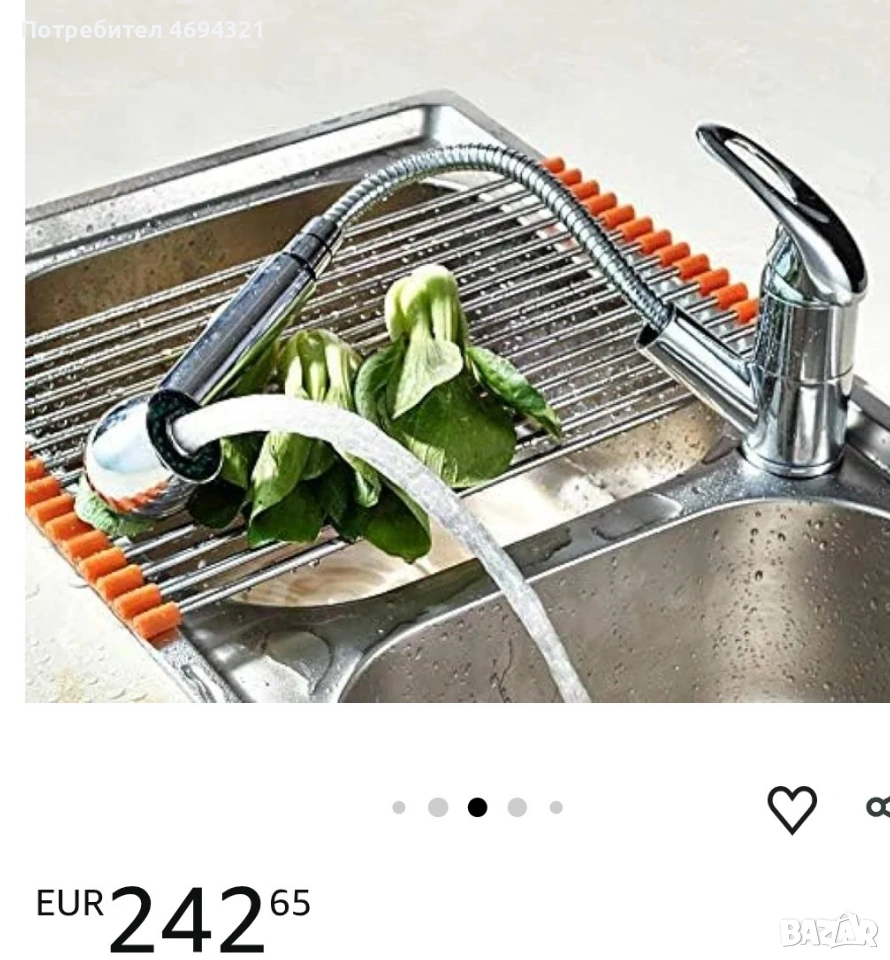Jump to the fourth image dot
This screenshot has height=960, width=890.
[517, 807]
